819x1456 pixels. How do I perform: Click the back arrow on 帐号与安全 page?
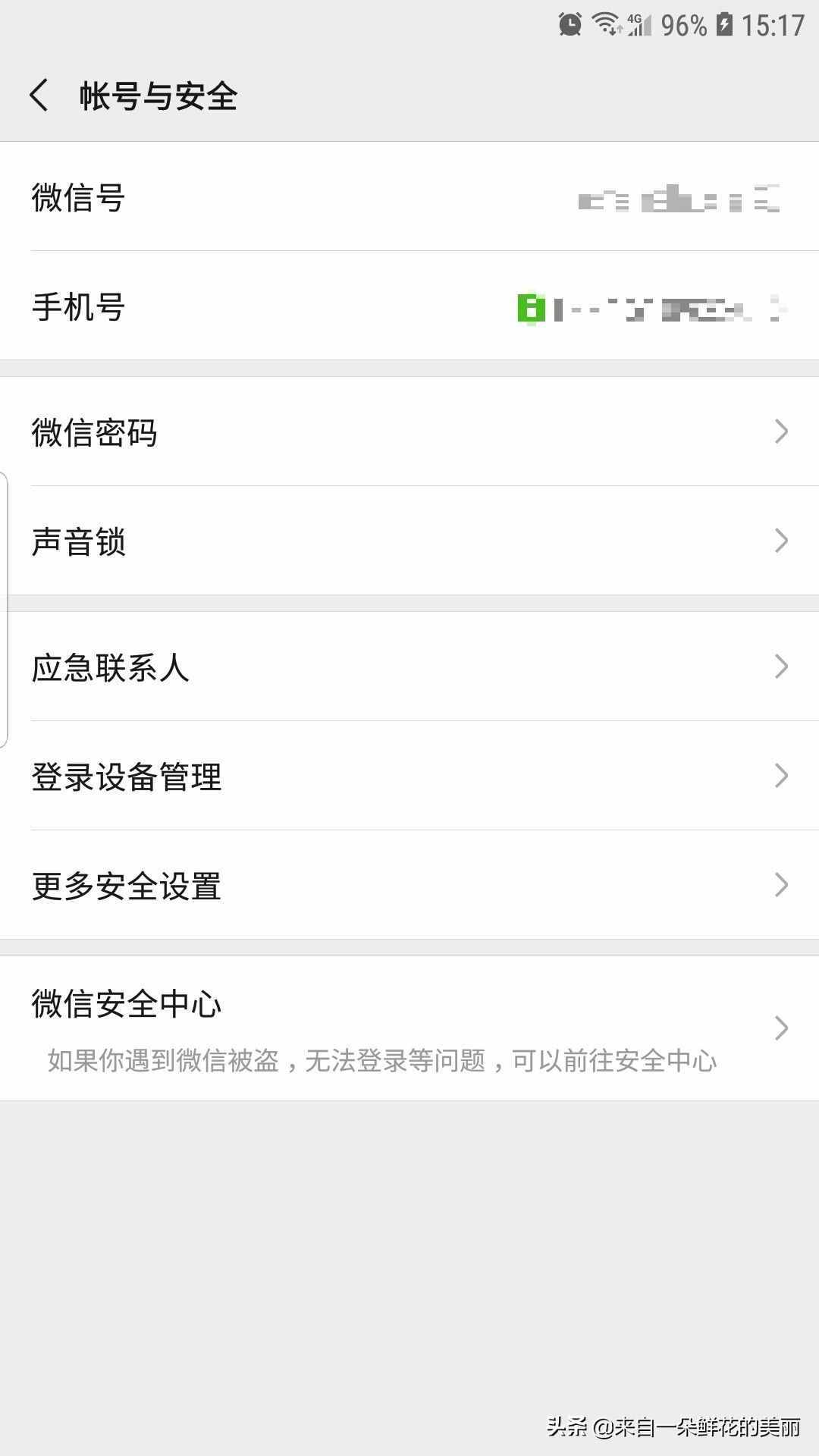39,95
